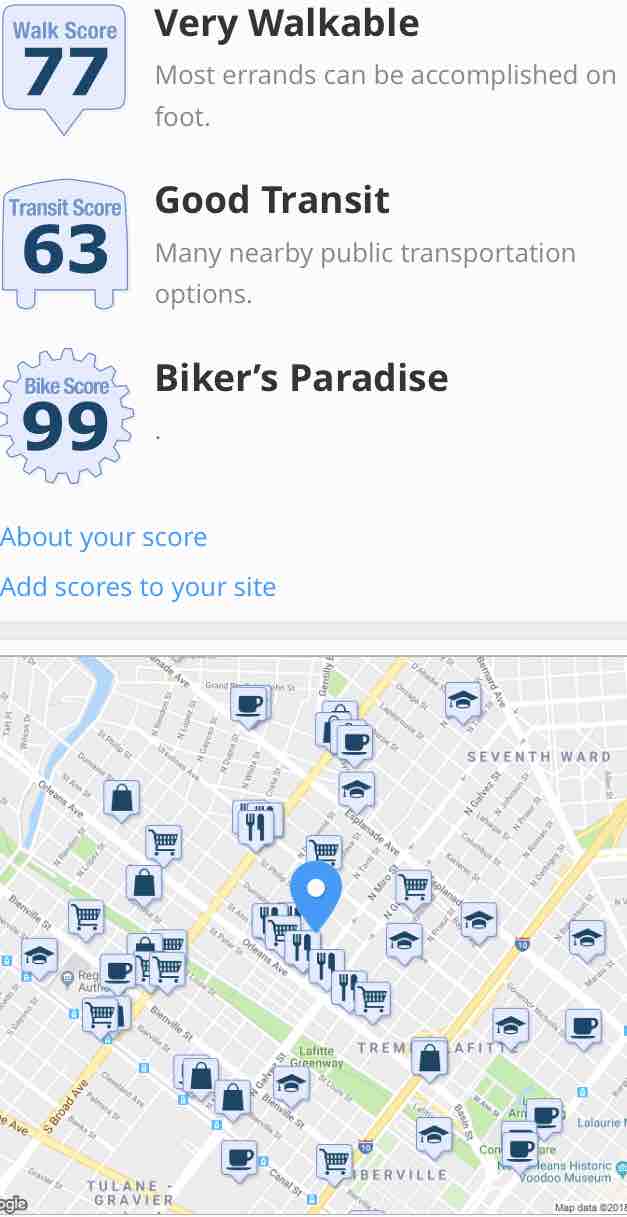
Task: Open Add scores to your site link
Action: coord(138,587)
